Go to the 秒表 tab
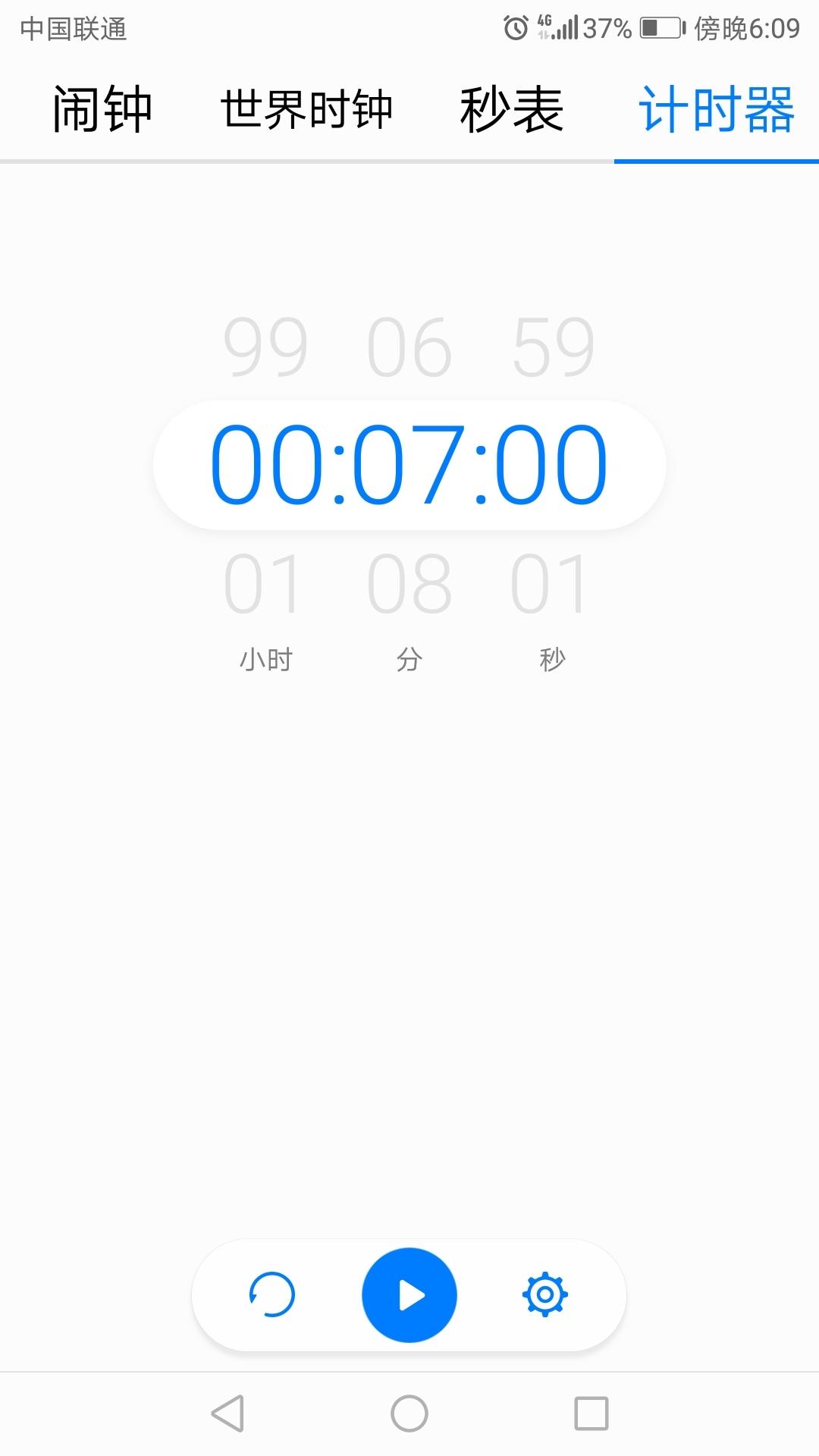This screenshot has height=1456, width=819. (x=512, y=110)
